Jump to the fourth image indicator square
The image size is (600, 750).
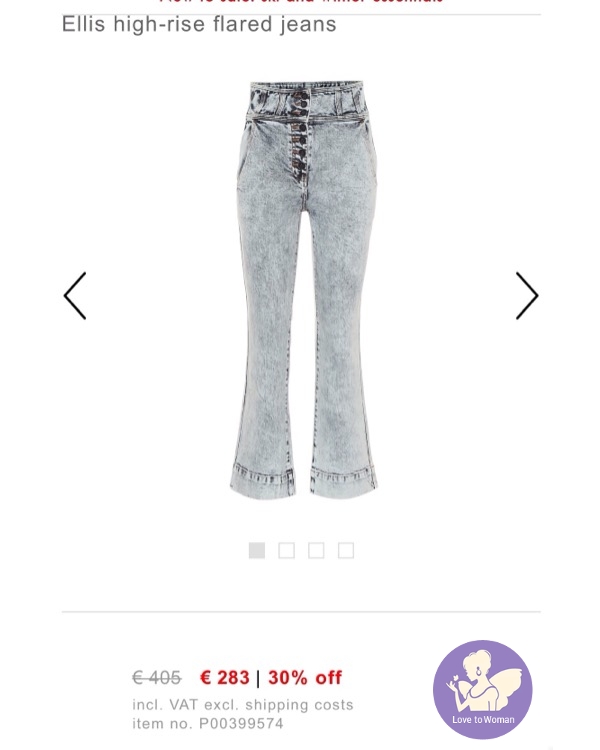pos(346,550)
